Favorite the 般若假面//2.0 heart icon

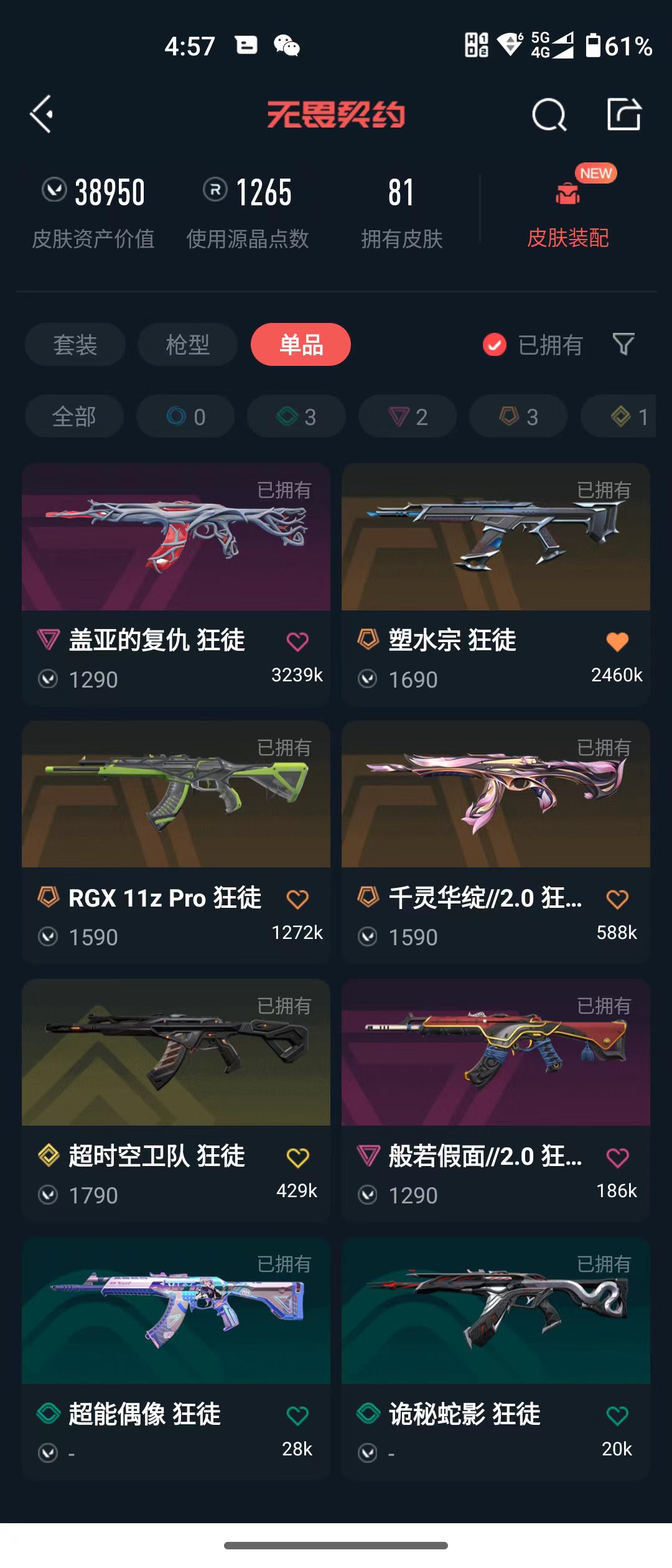pos(617,1157)
